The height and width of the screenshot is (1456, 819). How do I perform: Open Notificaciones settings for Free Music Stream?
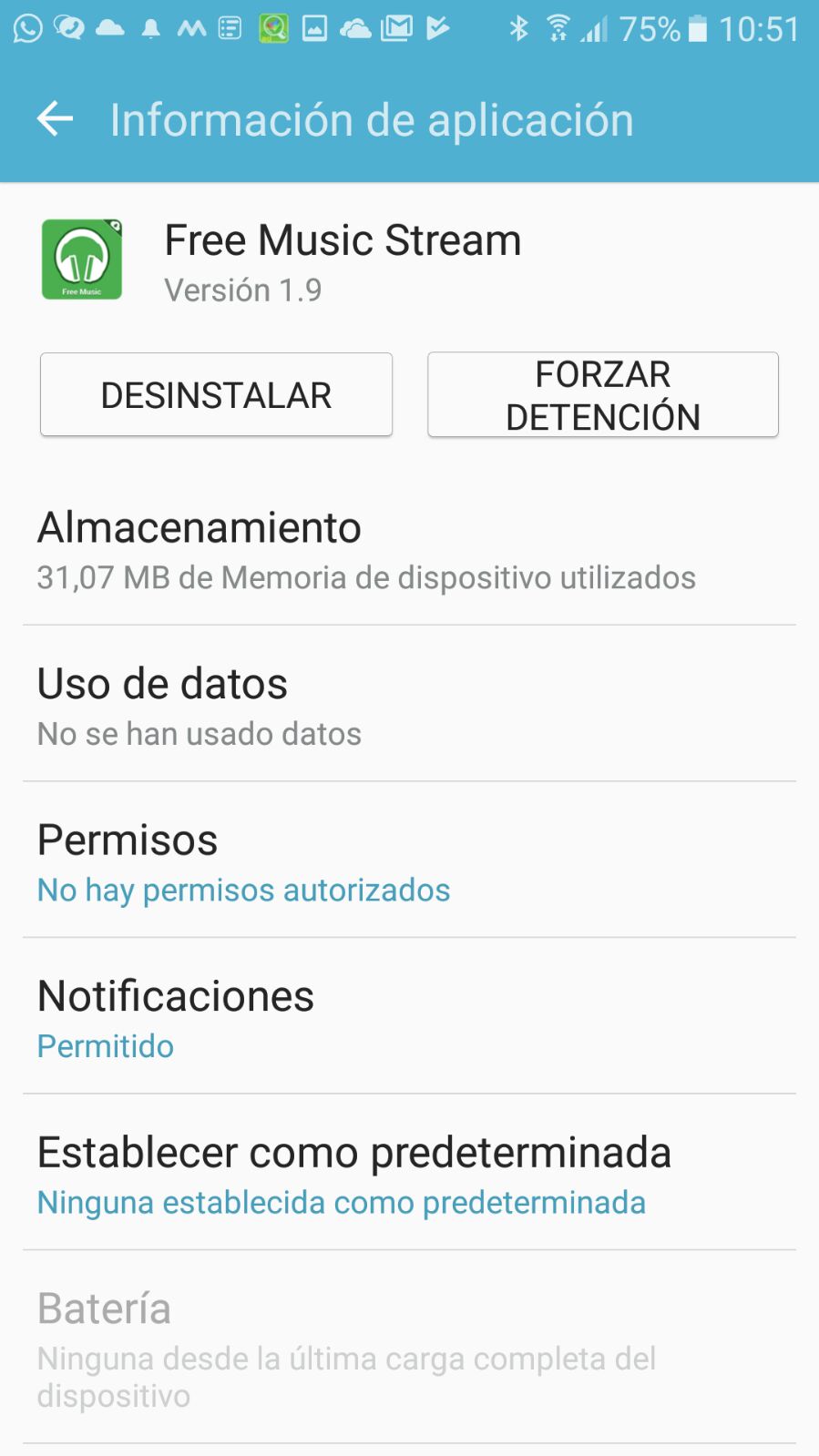(x=409, y=1019)
